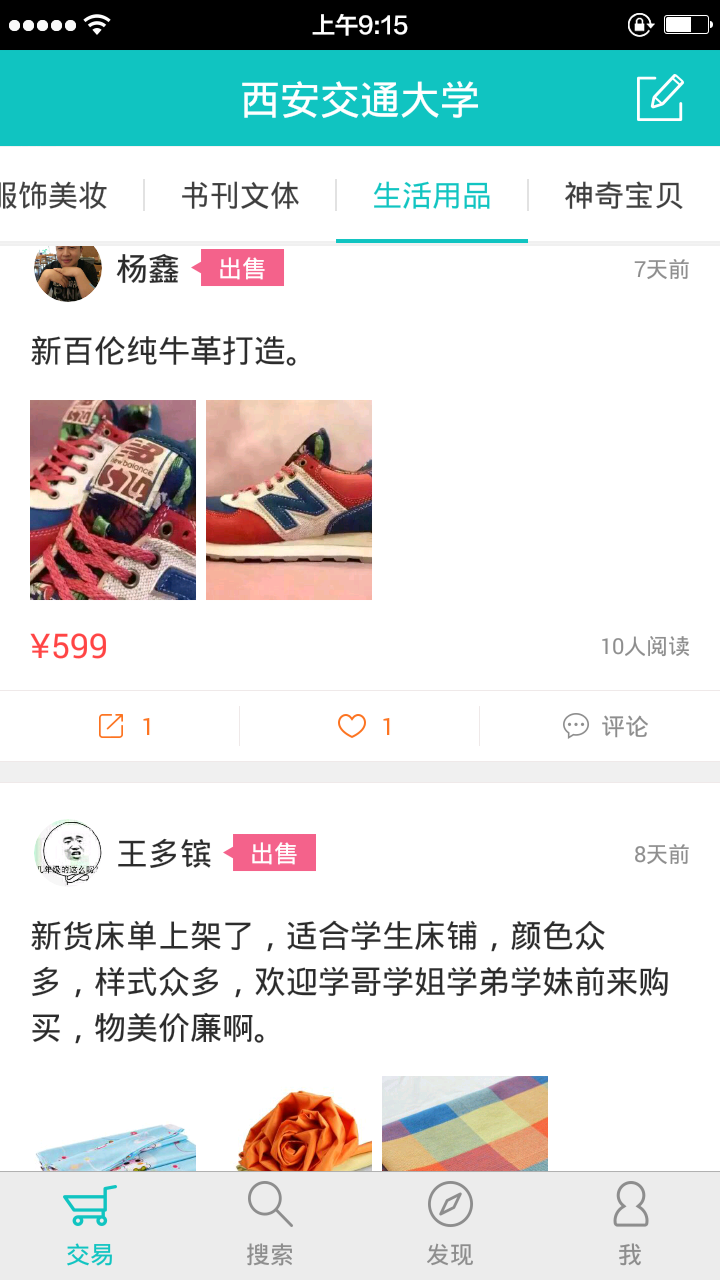Image resolution: width=720 pixels, height=1280 pixels.
Task: Open the 搜索 bottom tab
Action: pos(270,1225)
